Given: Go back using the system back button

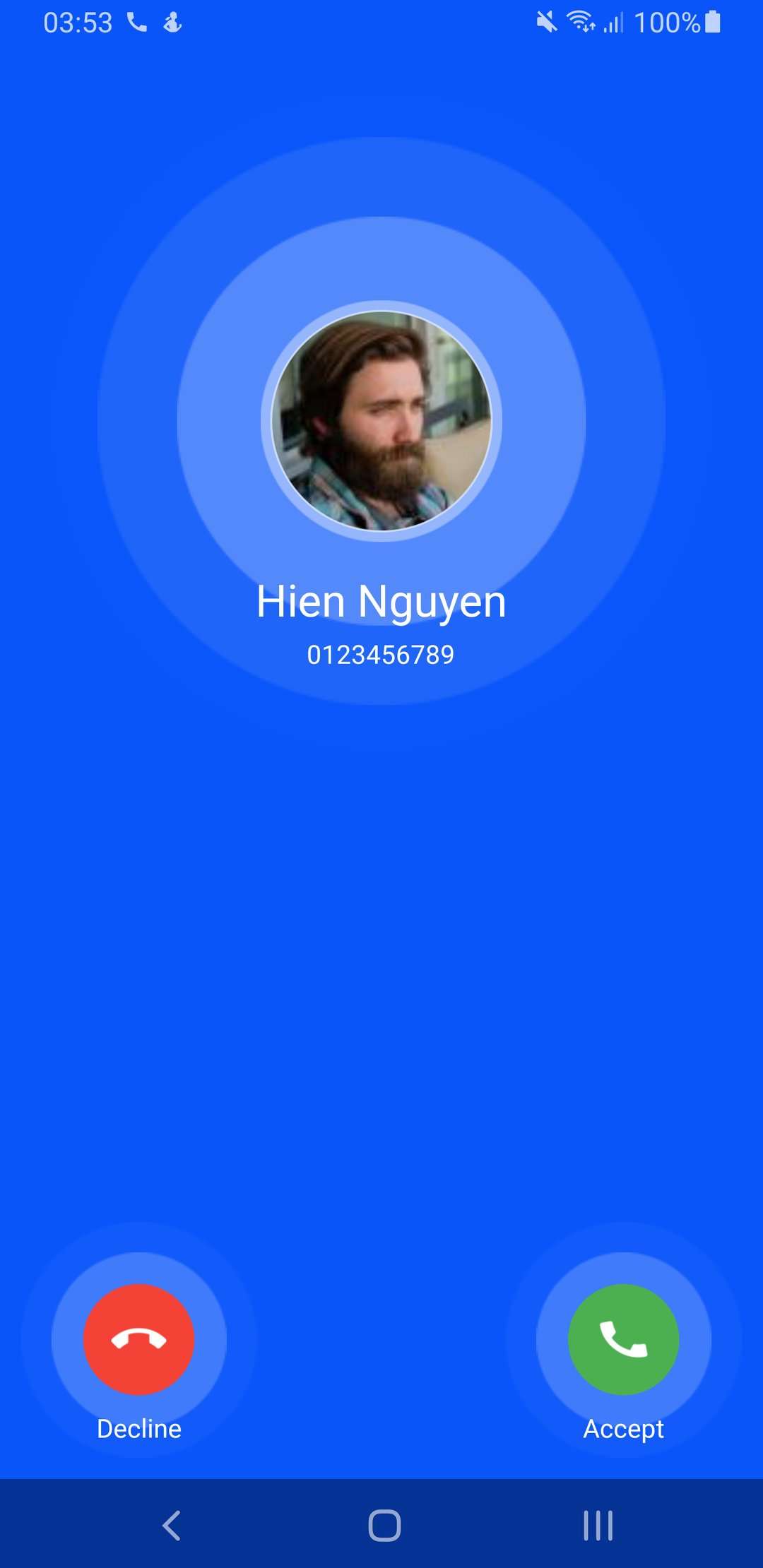Looking at the screenshot, I should tap(172, 1525).
